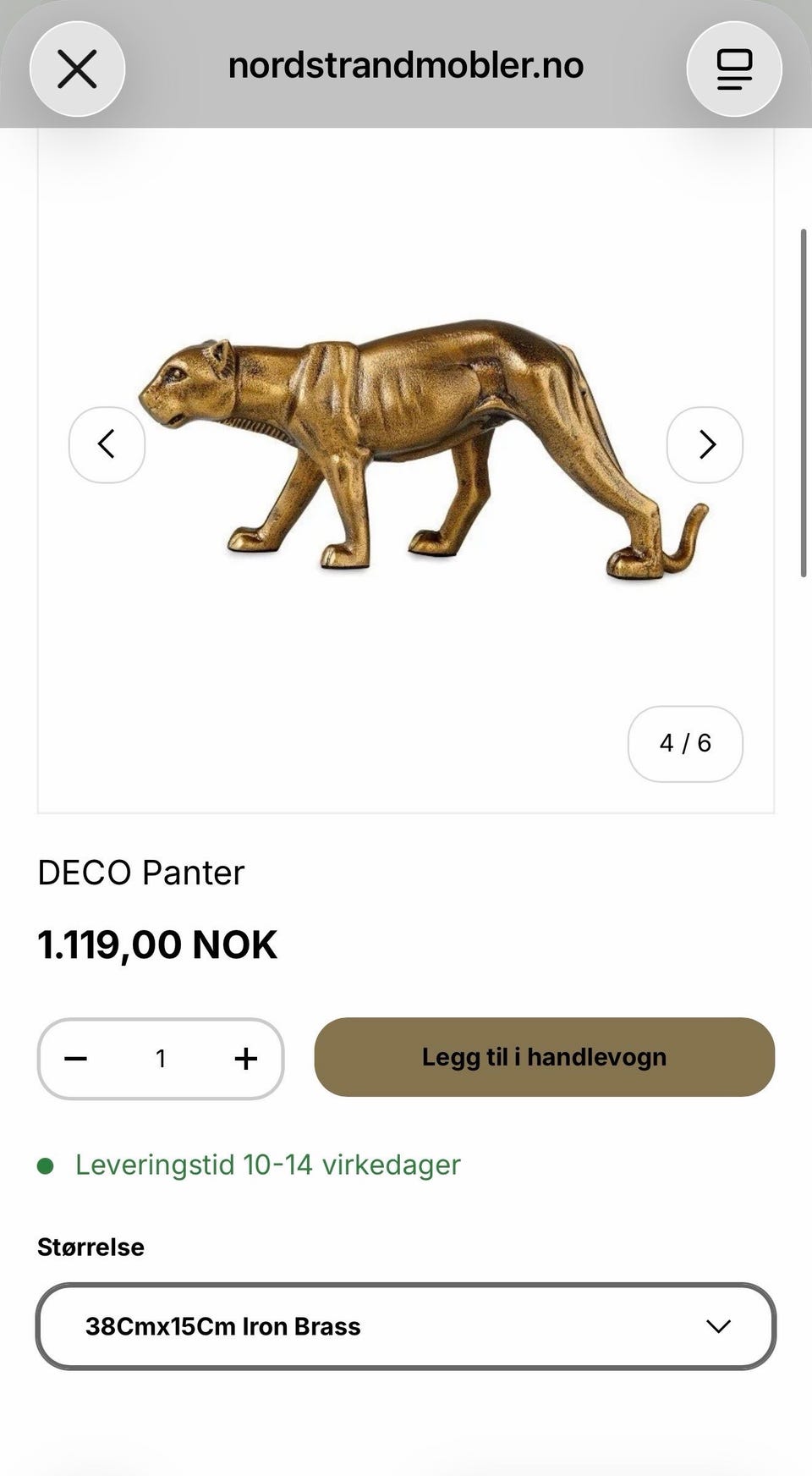Tap Legg til i handlevogn
The width and height of the screenshot is (812, 1476).
pos(545,1057)
